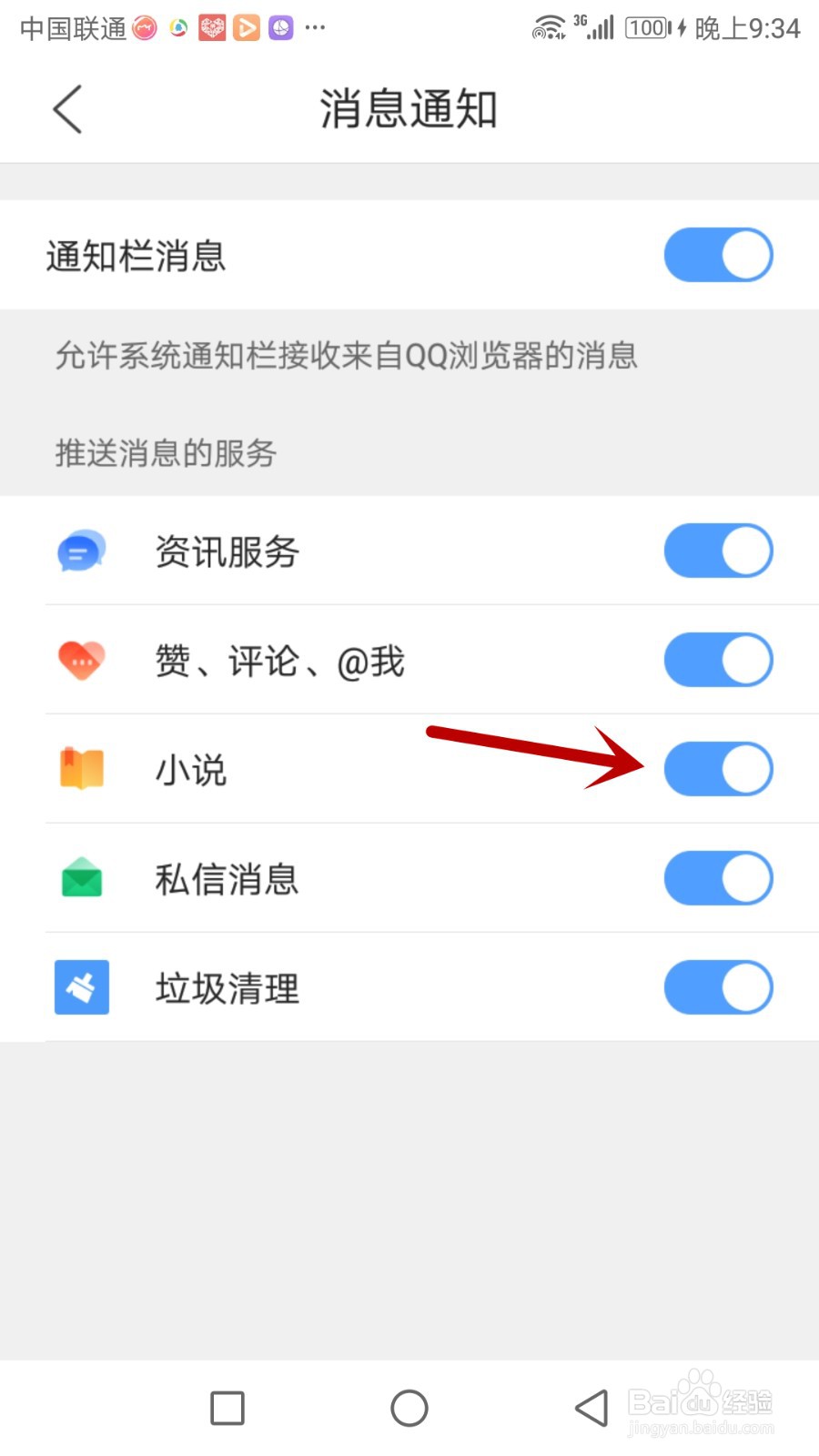The image size is (819, 1456).
Task: Toggle off 垃圾清理 notifications
Action: tap(718, 987)
